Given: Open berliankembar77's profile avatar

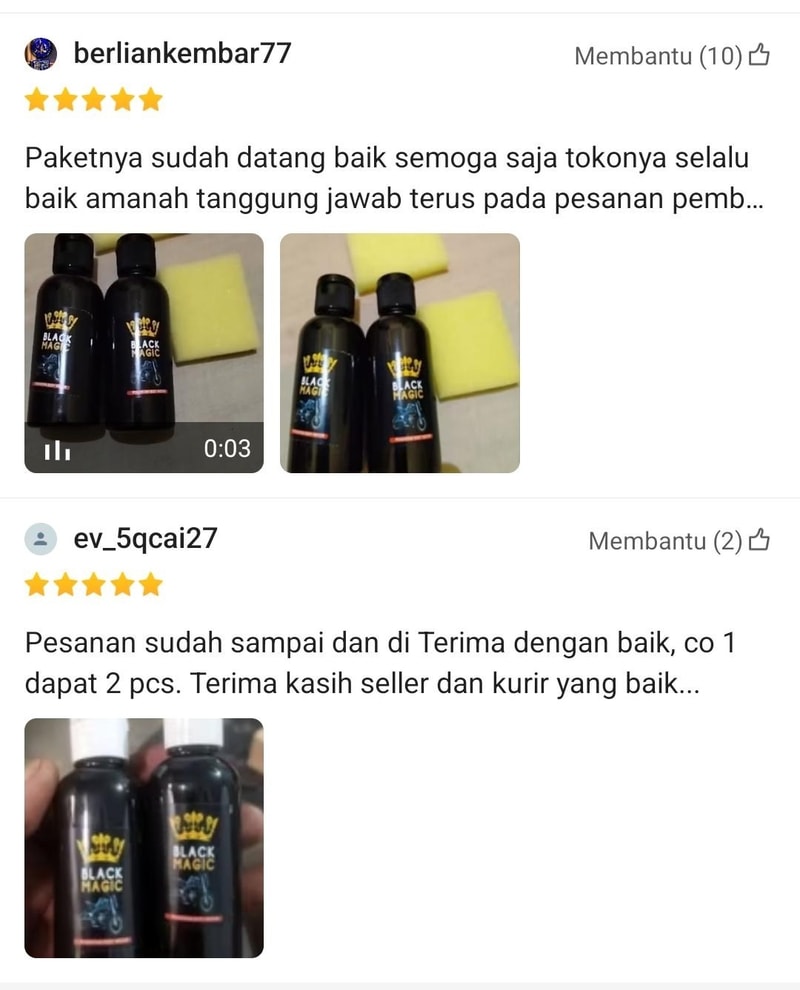Looking at the screenshot, I should click(x=41, y=53).
